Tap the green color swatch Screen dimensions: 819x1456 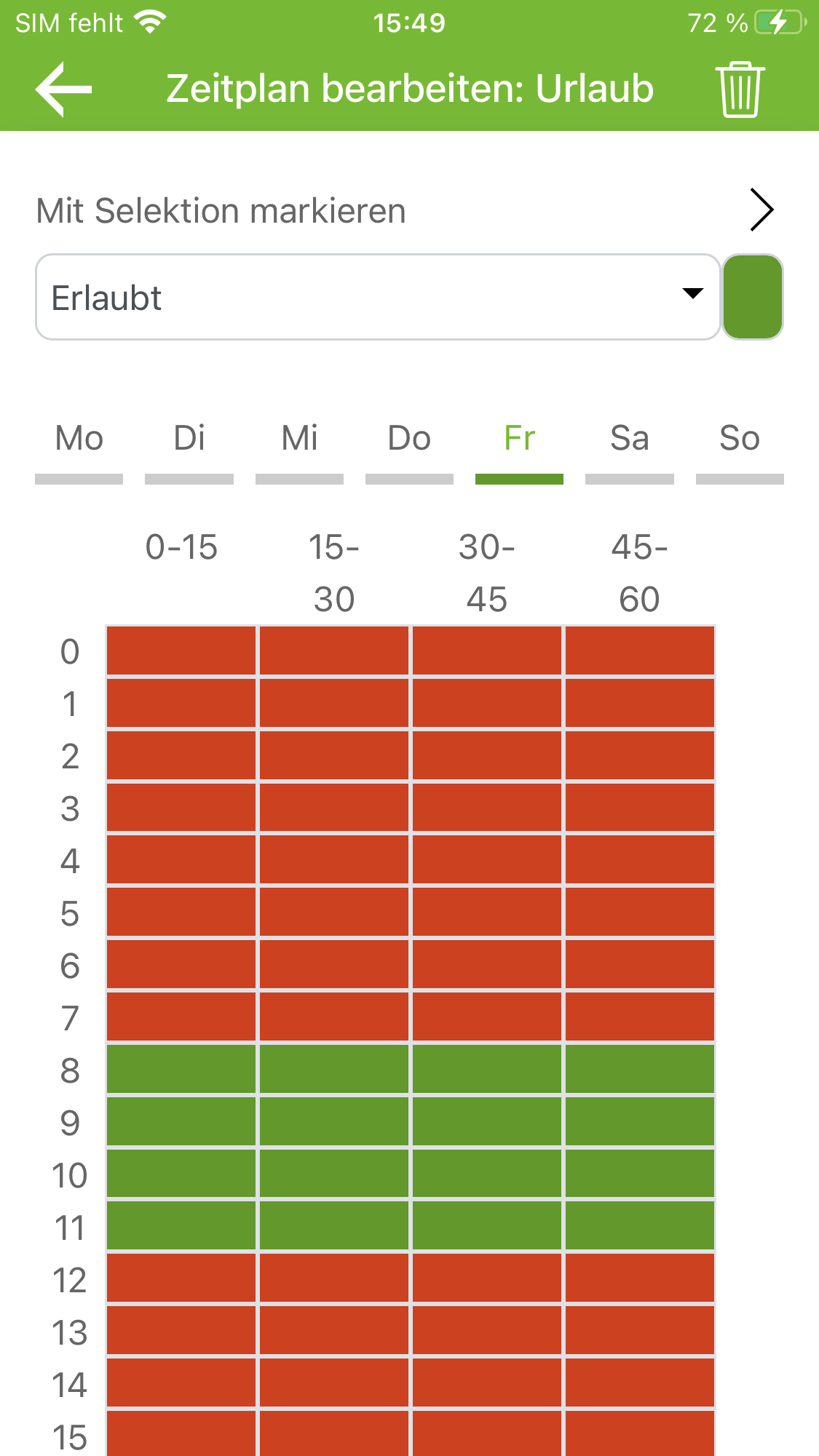tap(753, 297)
